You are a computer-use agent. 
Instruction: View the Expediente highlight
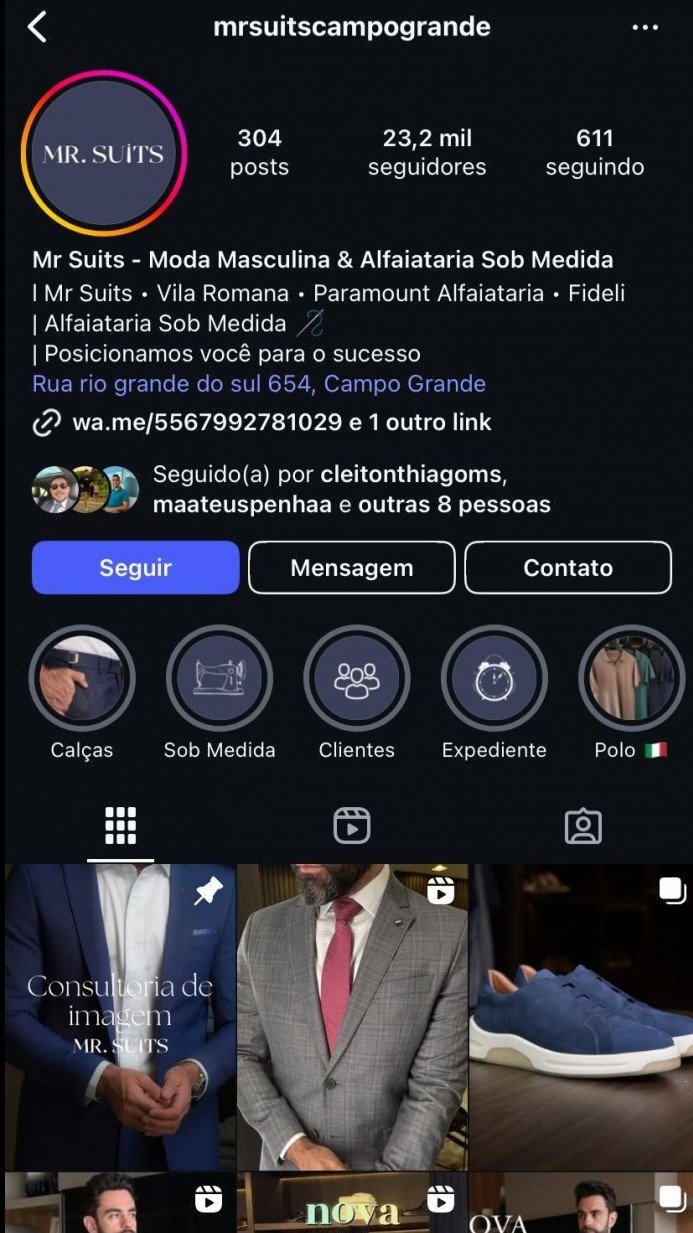tap(494, 679)
